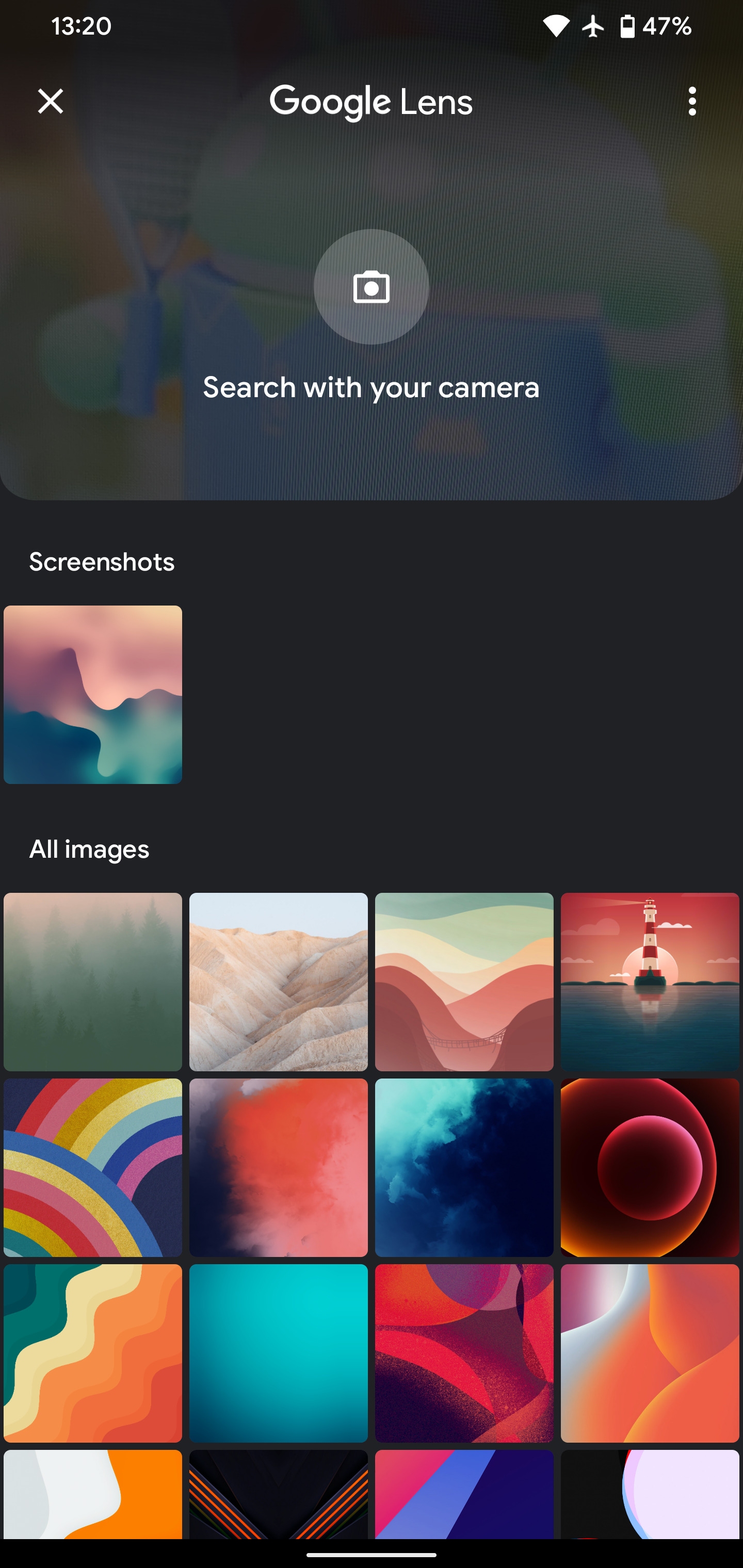Tap the camera button to search

pyautogui.click(x=371, y=287)
